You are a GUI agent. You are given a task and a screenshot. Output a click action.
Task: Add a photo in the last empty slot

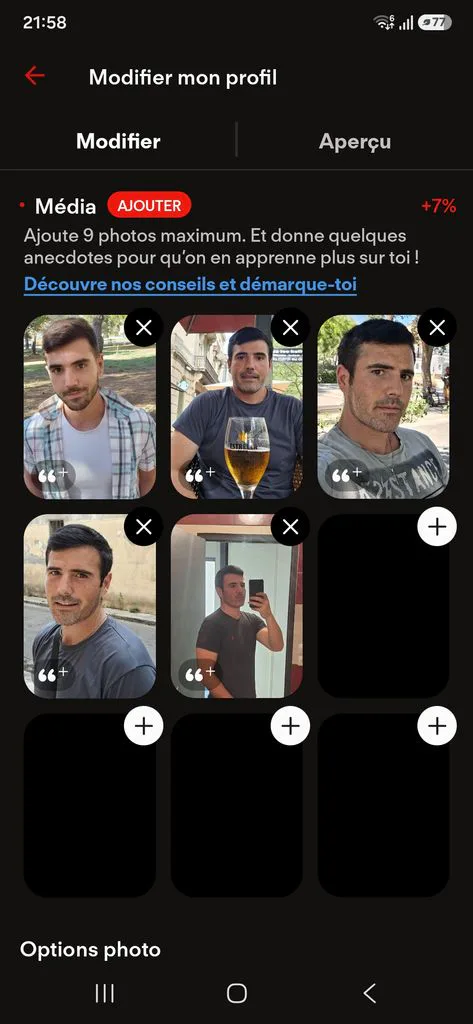437,726
